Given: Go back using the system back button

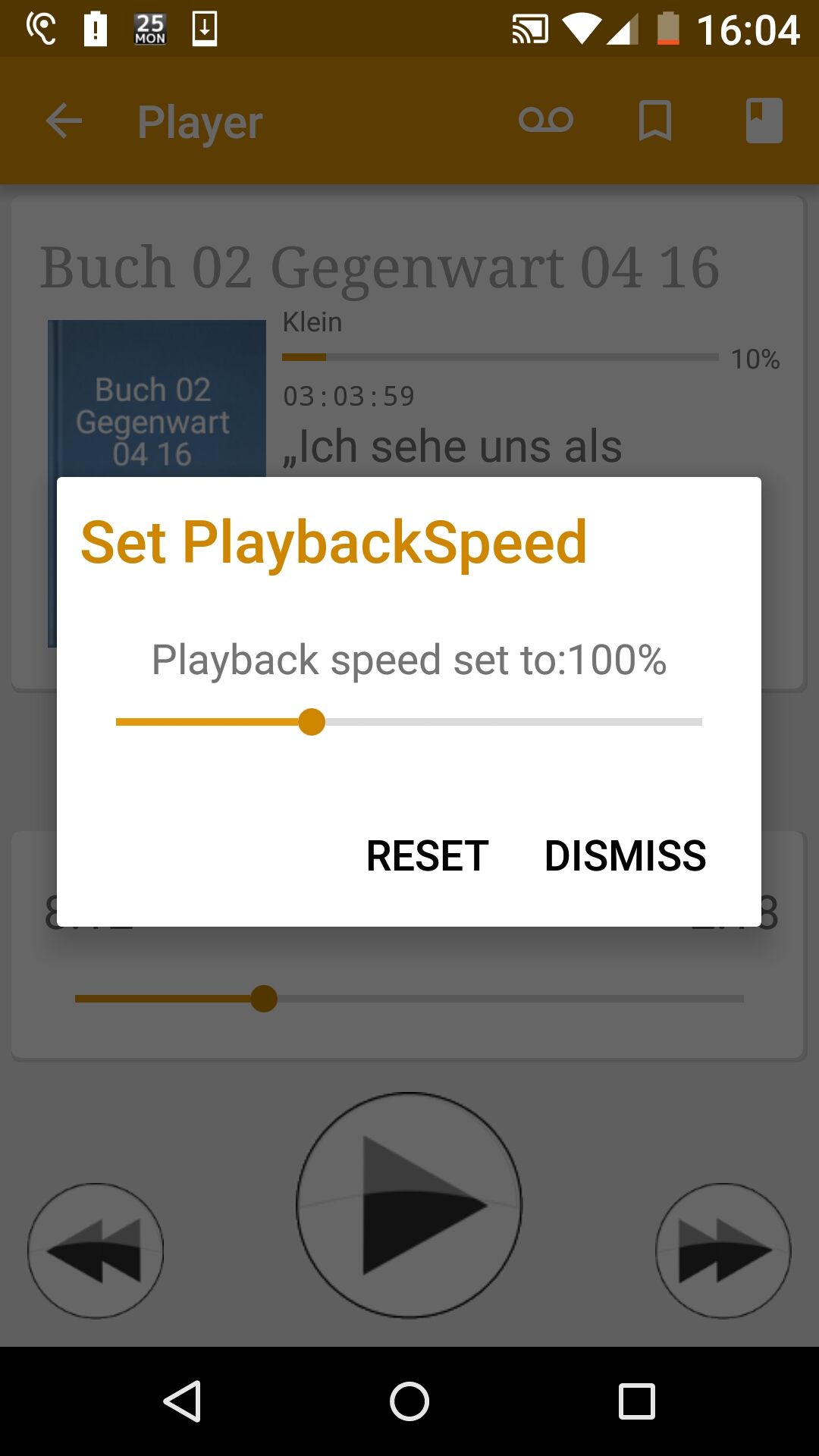Looking at the screenshot, I should coord(183,1401).
